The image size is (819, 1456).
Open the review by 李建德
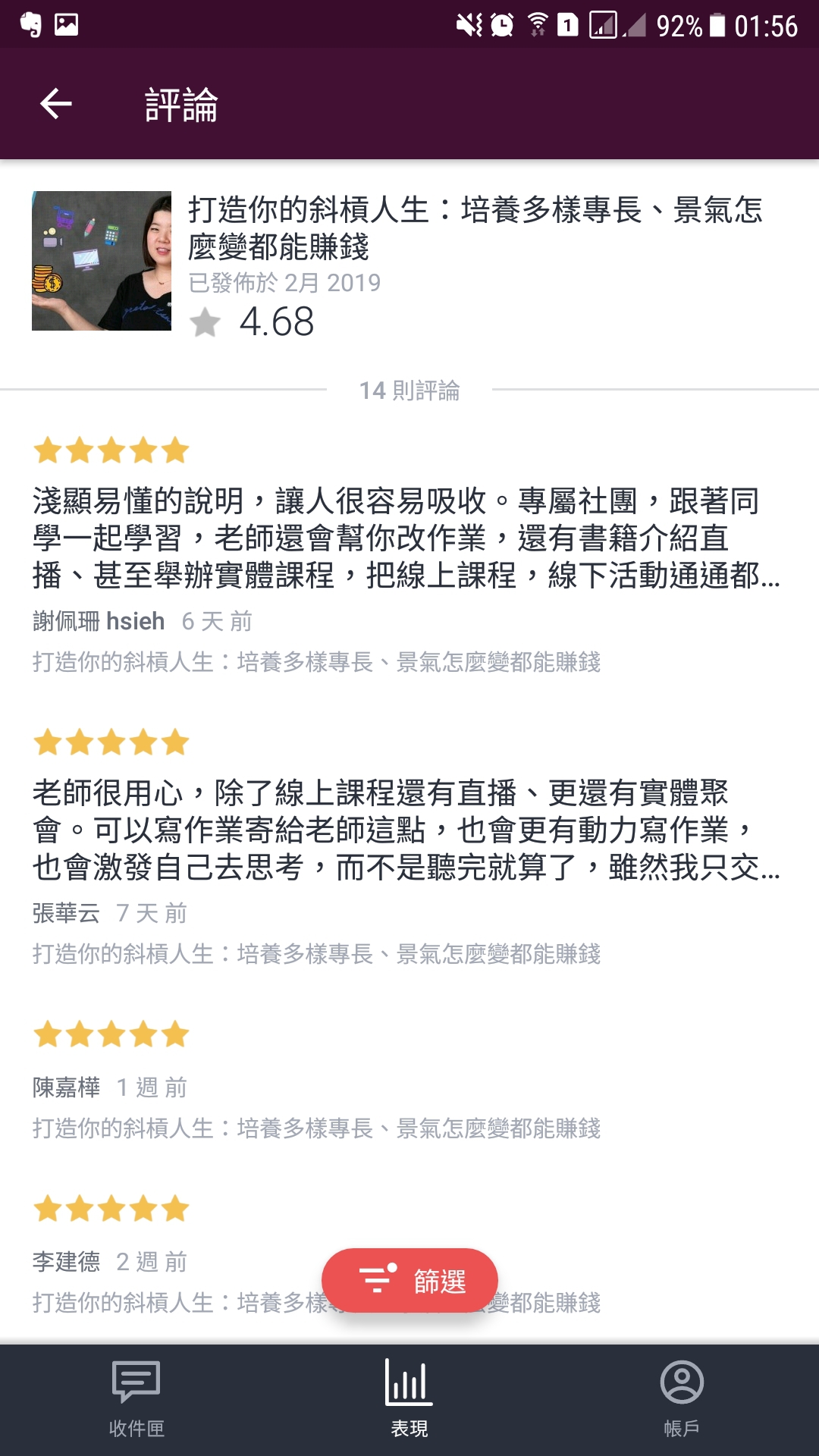pos(409,1255)
